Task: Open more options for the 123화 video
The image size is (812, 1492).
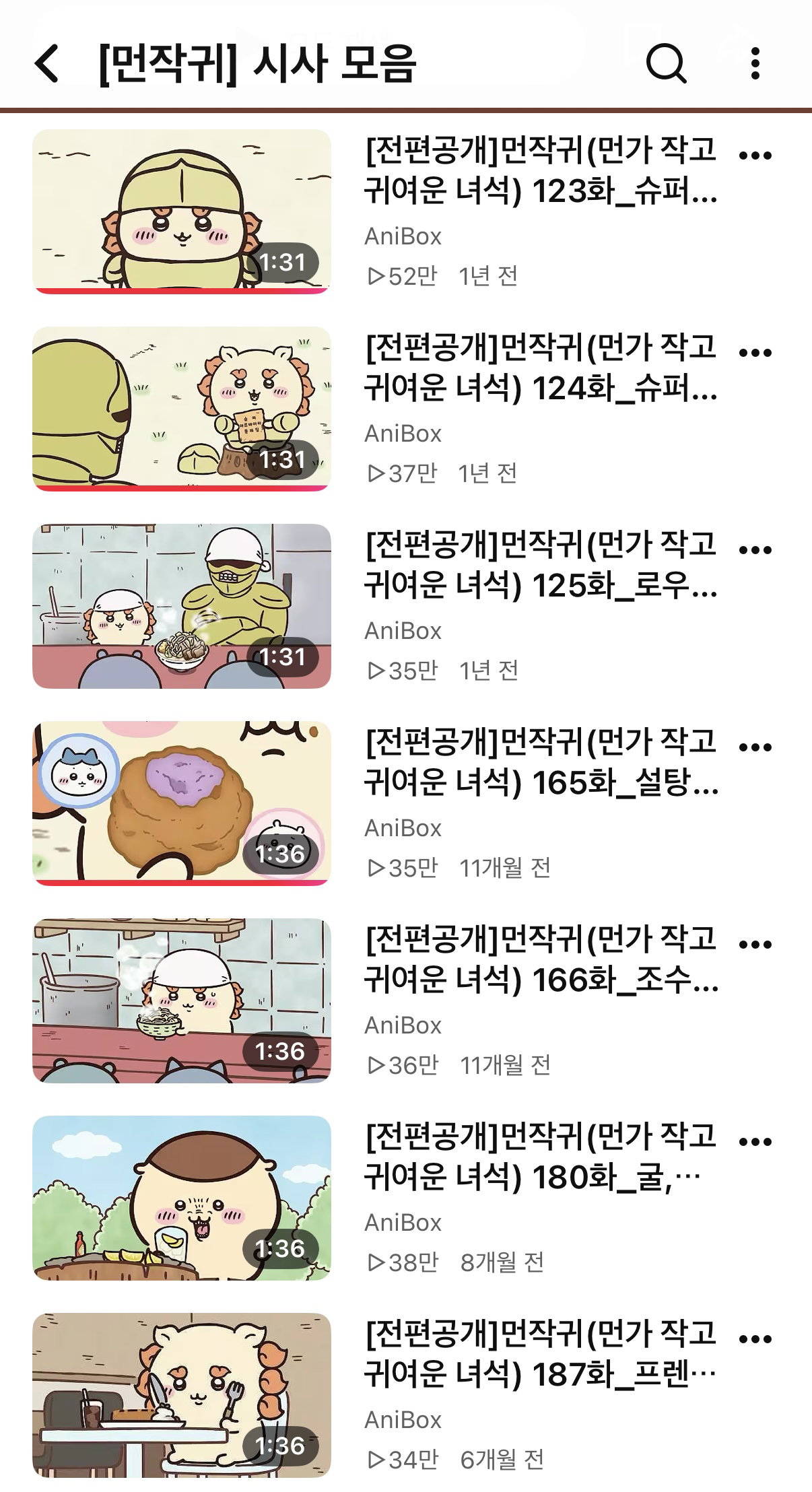Action: pyautogui.click(x=755, y=156)
